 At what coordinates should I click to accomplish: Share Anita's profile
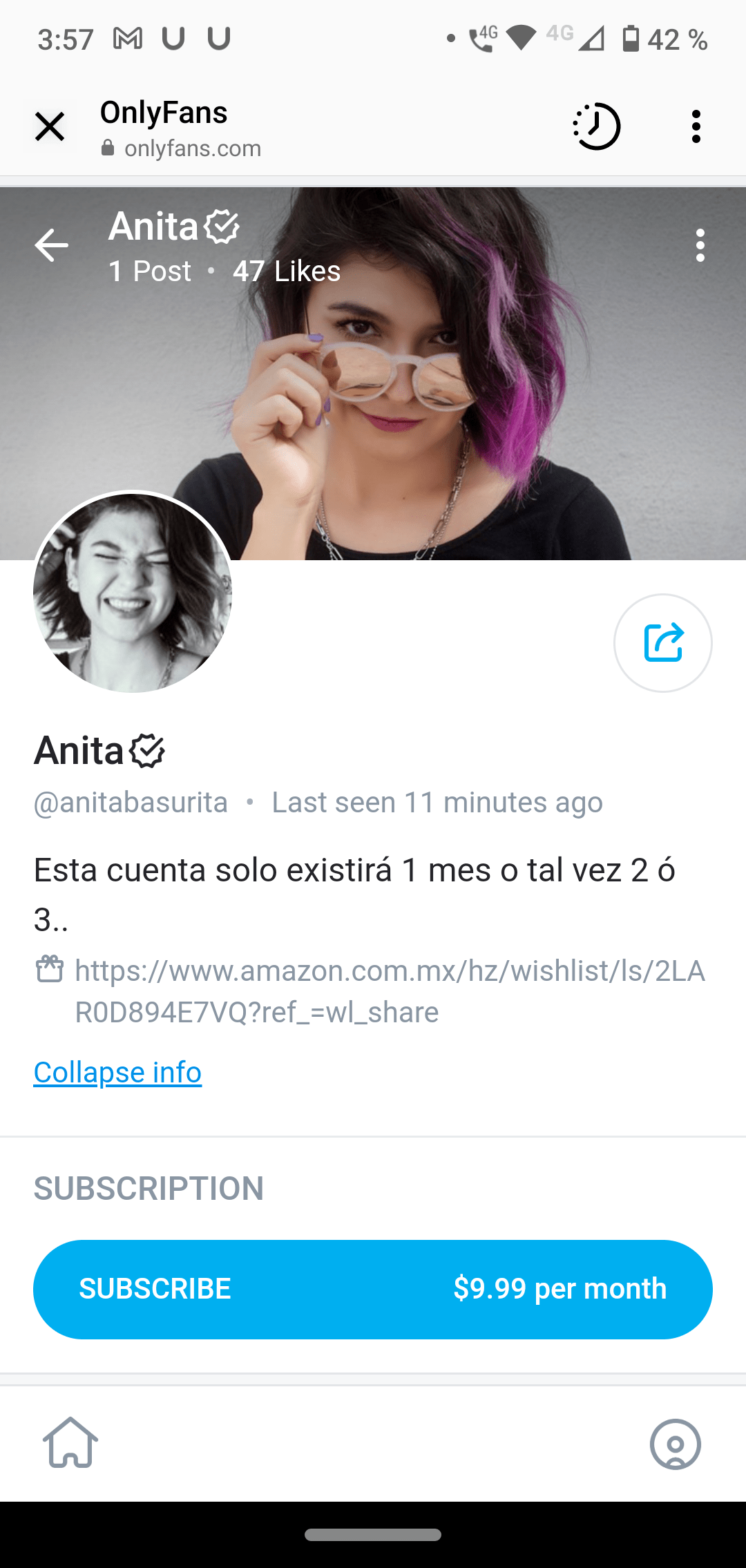(662, 643)
